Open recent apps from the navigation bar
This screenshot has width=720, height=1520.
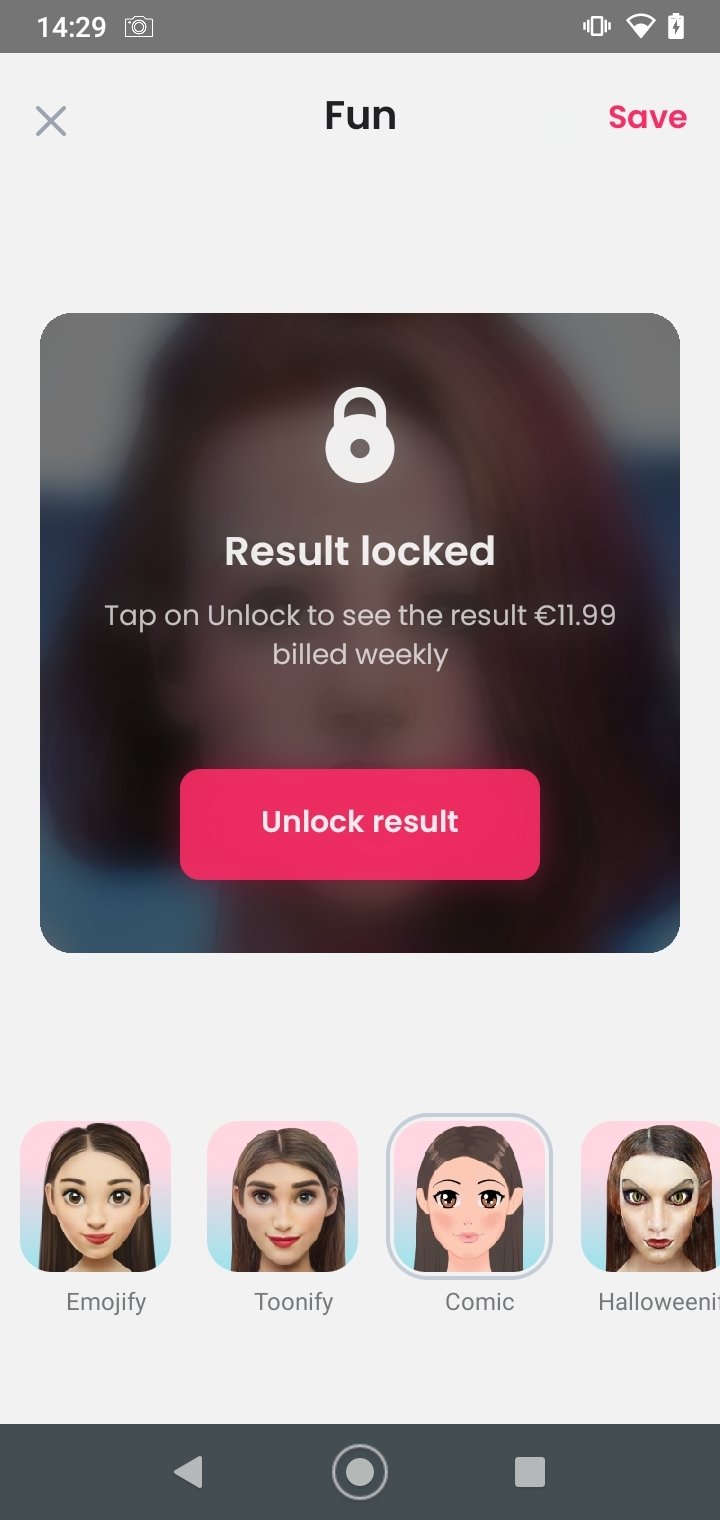coord(529,1472)
